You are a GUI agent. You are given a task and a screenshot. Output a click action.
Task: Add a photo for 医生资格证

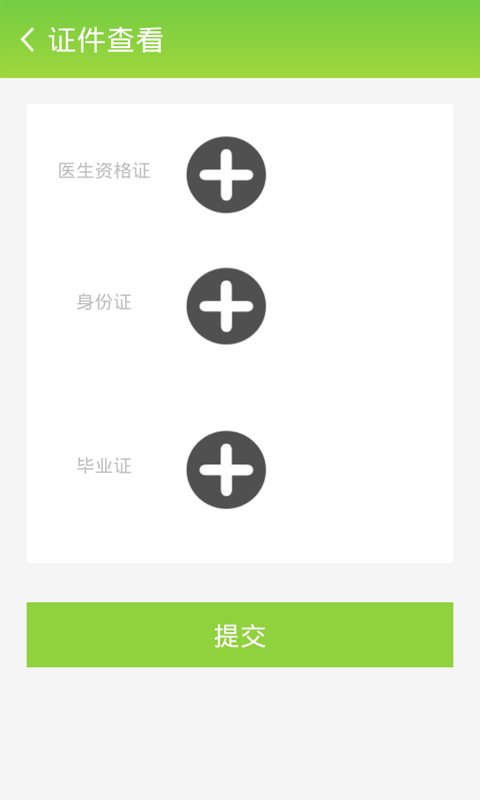click(226, 174)
